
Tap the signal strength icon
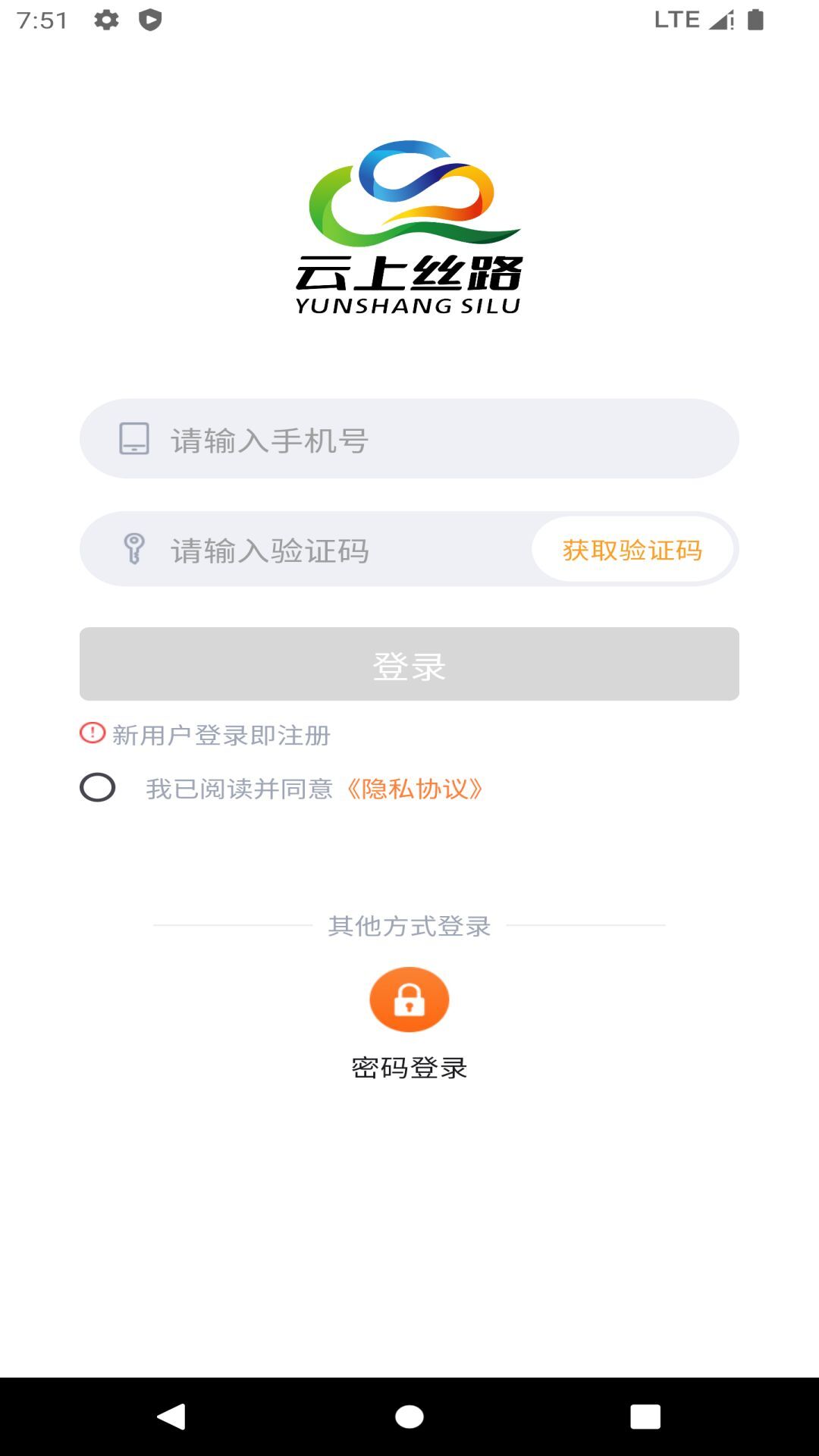(719, 19)
